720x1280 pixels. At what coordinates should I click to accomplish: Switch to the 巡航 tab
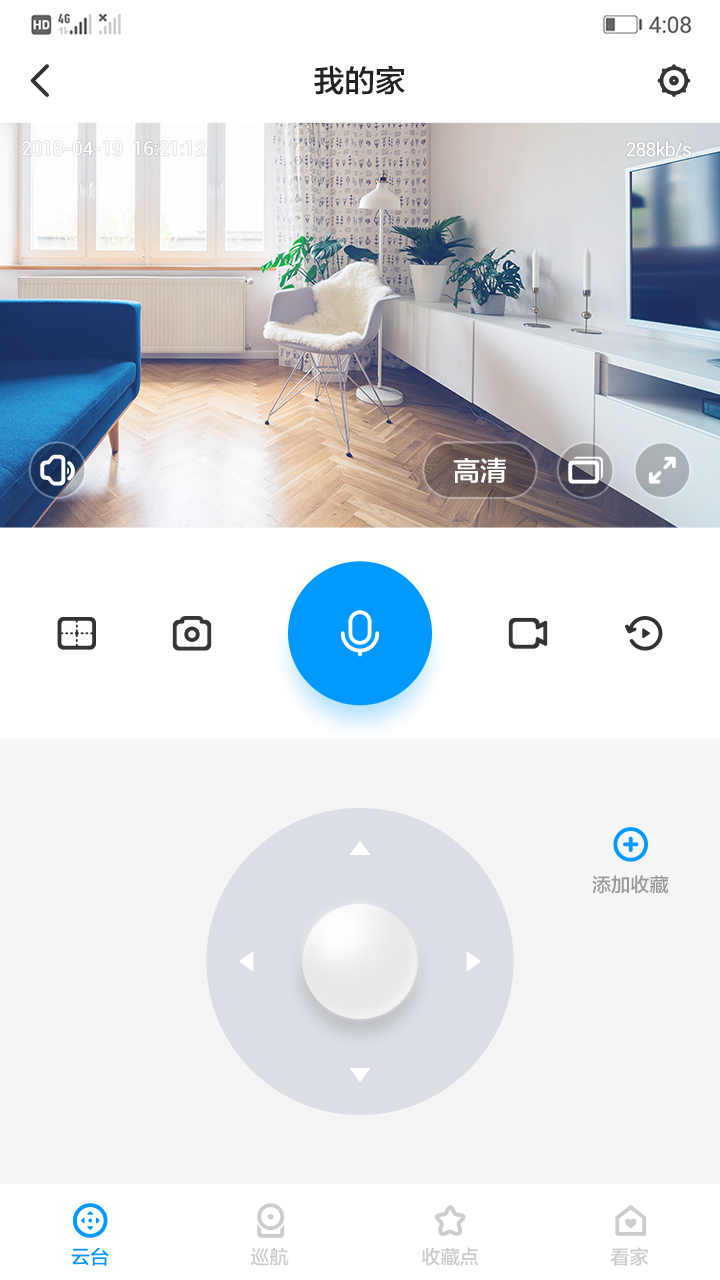(x=270, y=1233)
